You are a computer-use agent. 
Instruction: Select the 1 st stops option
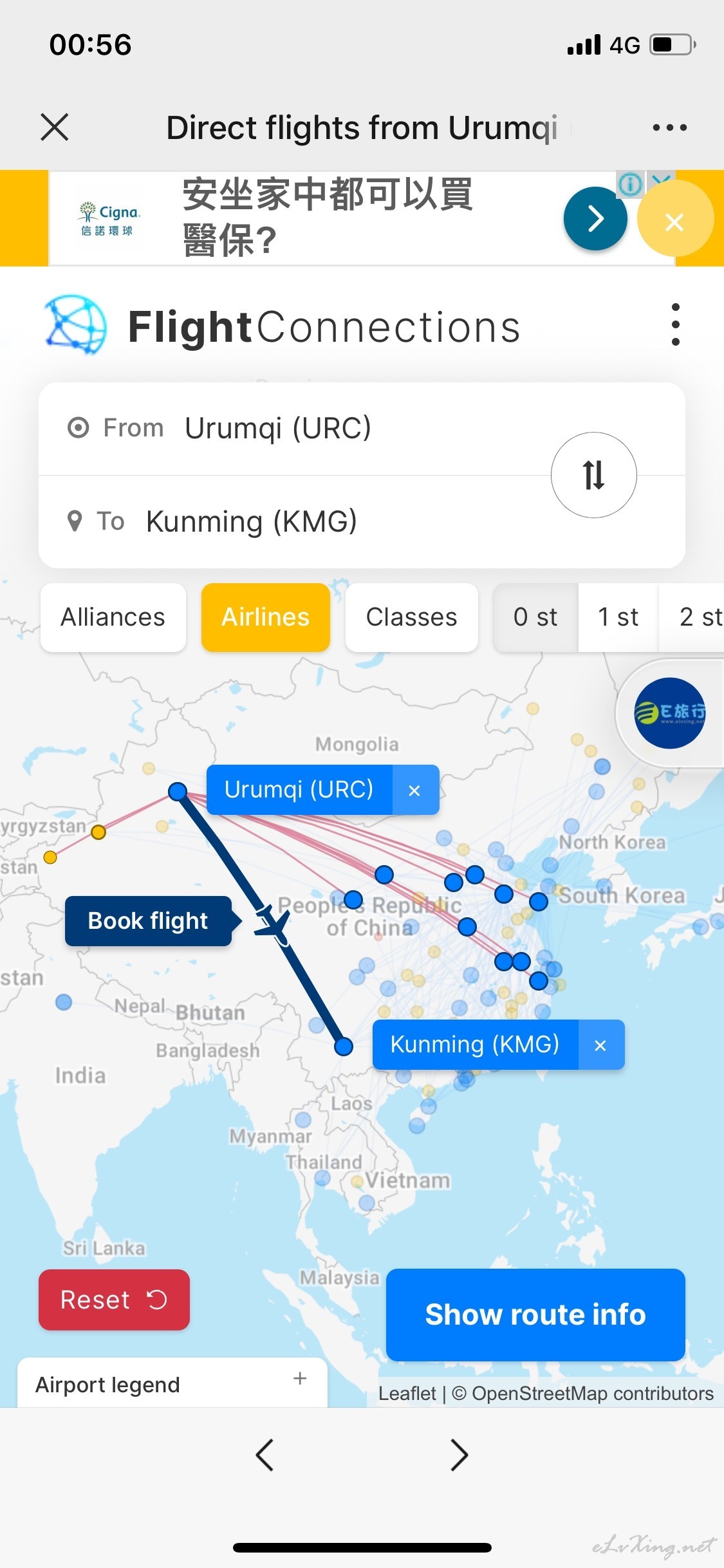pyautogui.click(x=618, y=617)
